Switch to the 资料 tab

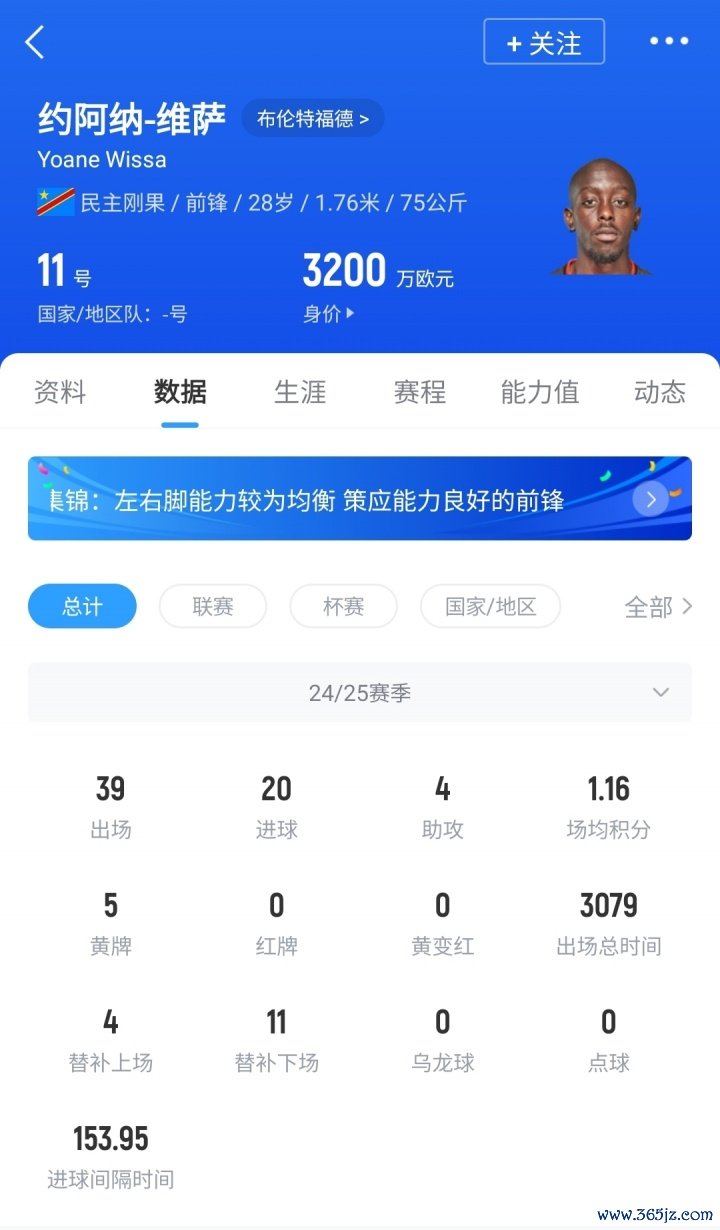point(60,392)
